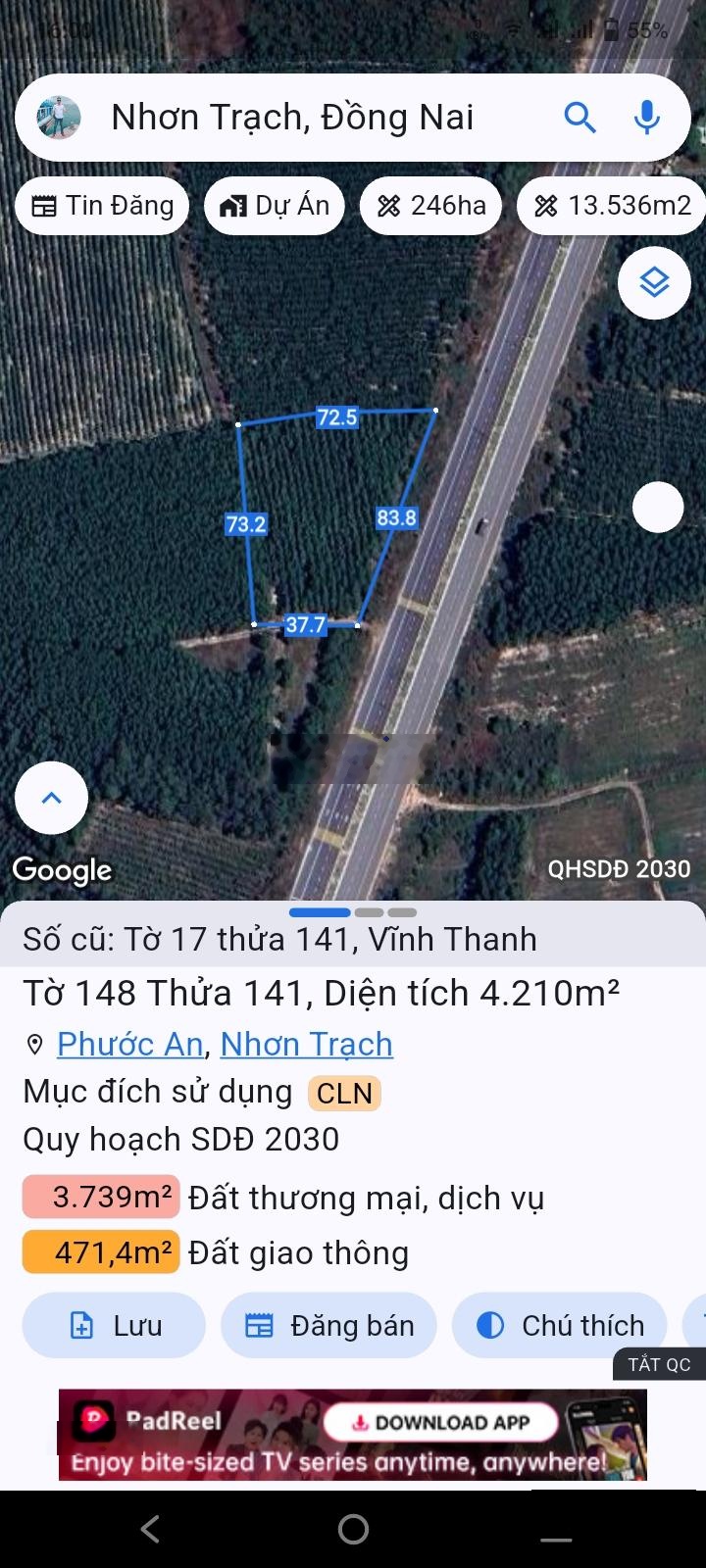The image size is (706, 1568).
Task: Start voice search with the microphone icon
Action: pyautogui.click(x=646, y=117)
